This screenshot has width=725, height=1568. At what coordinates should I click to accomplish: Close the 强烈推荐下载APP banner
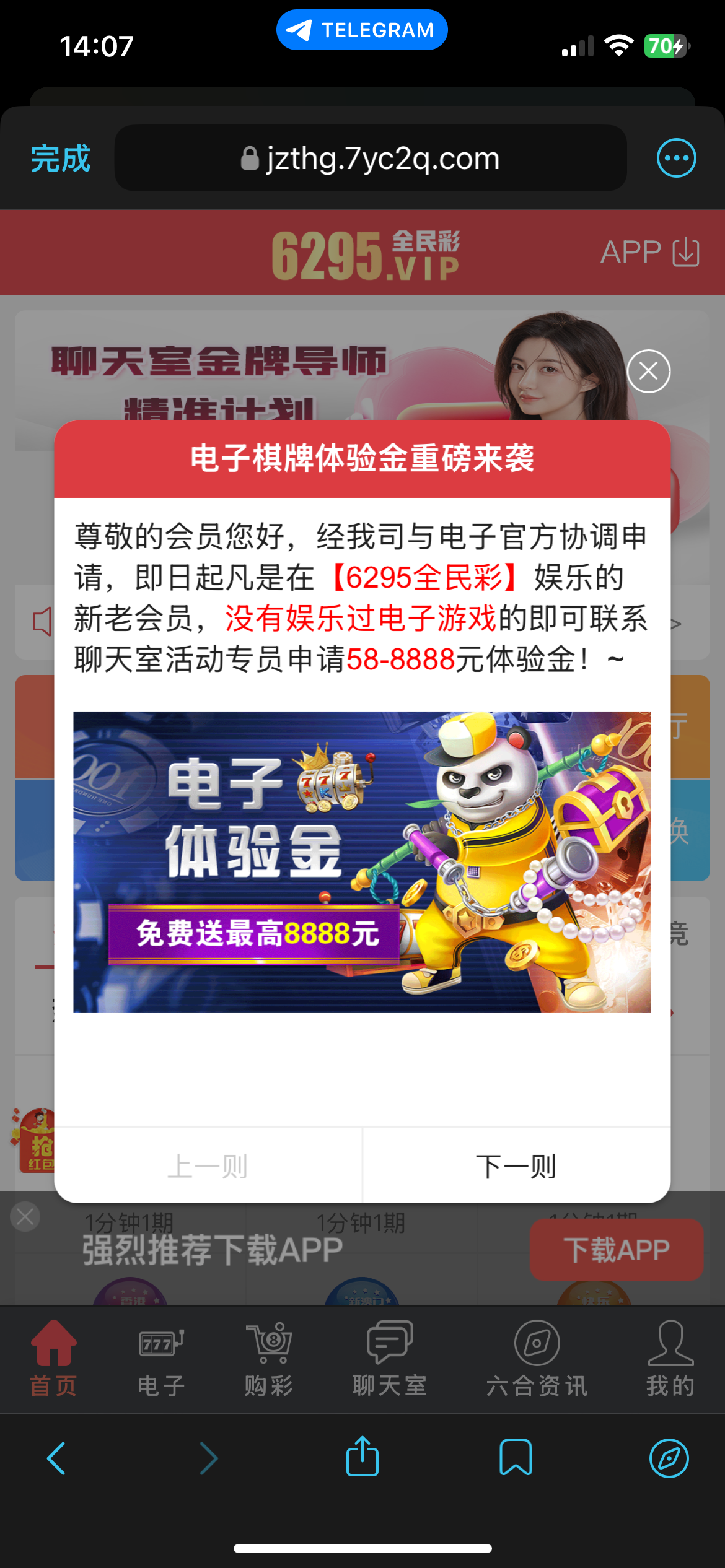[x=25, y=1216]
